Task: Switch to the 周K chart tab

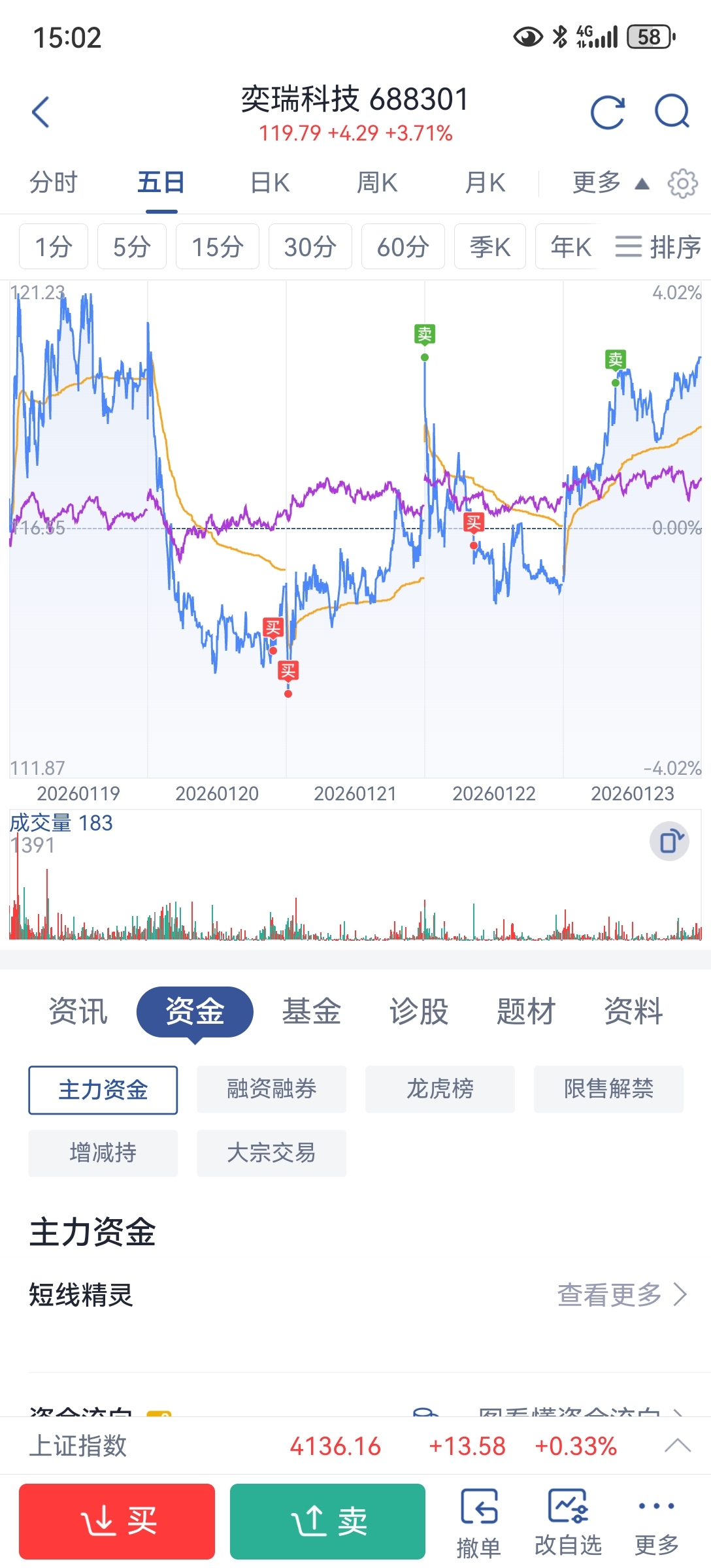Action: click(x=377, y=182)
